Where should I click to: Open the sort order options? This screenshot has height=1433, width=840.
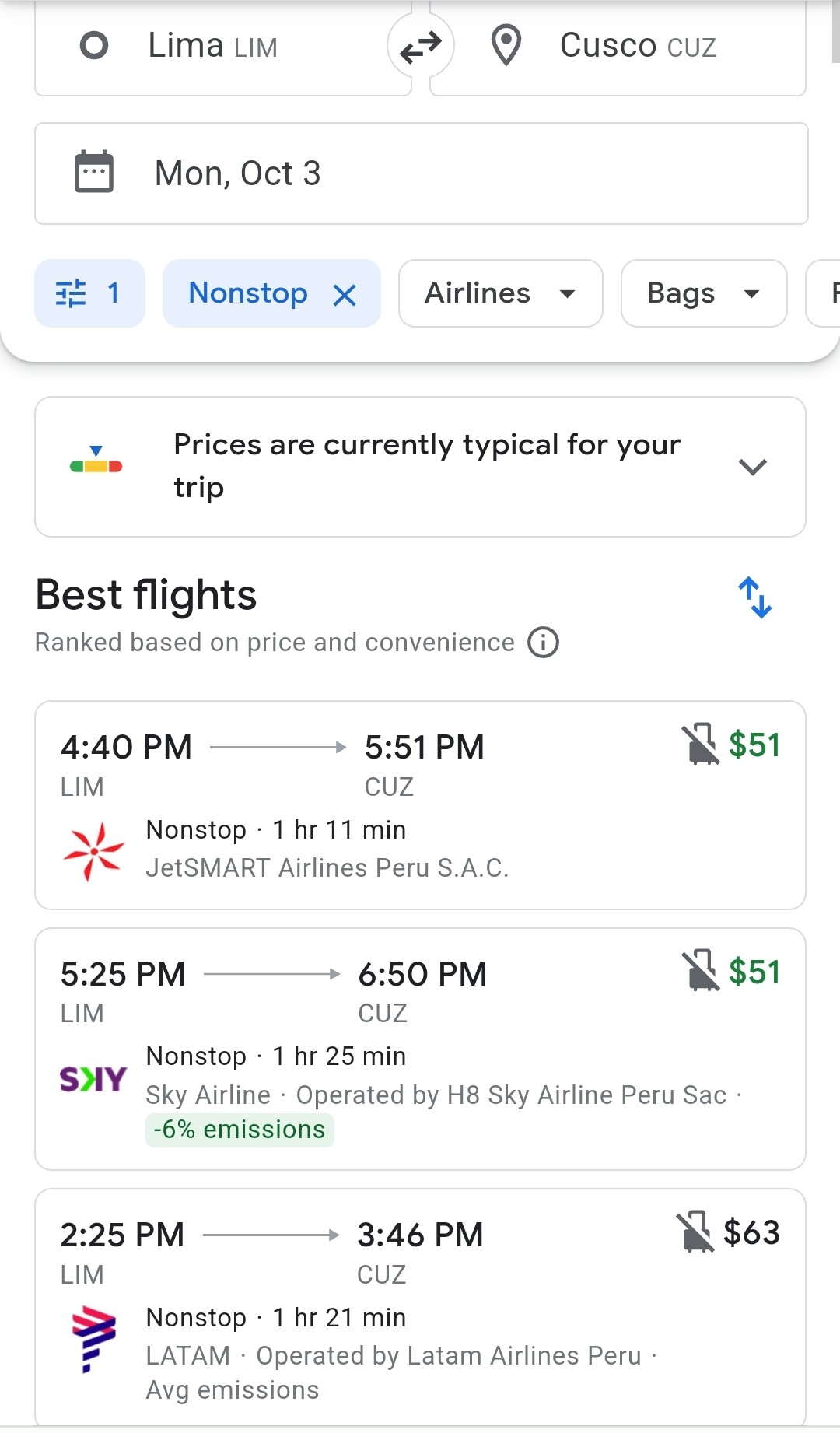(754, 597)
